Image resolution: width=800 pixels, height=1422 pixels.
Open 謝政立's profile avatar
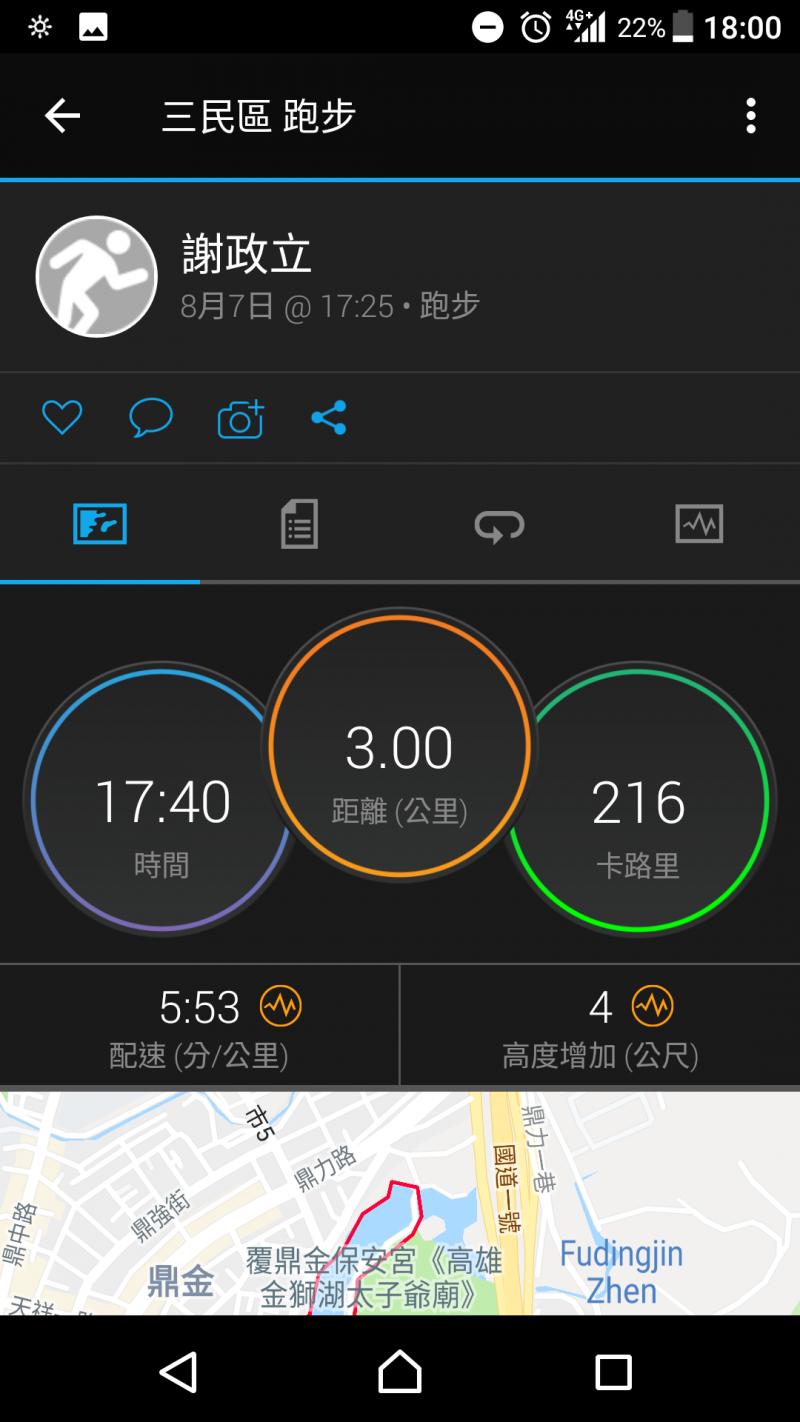(97, 277)
